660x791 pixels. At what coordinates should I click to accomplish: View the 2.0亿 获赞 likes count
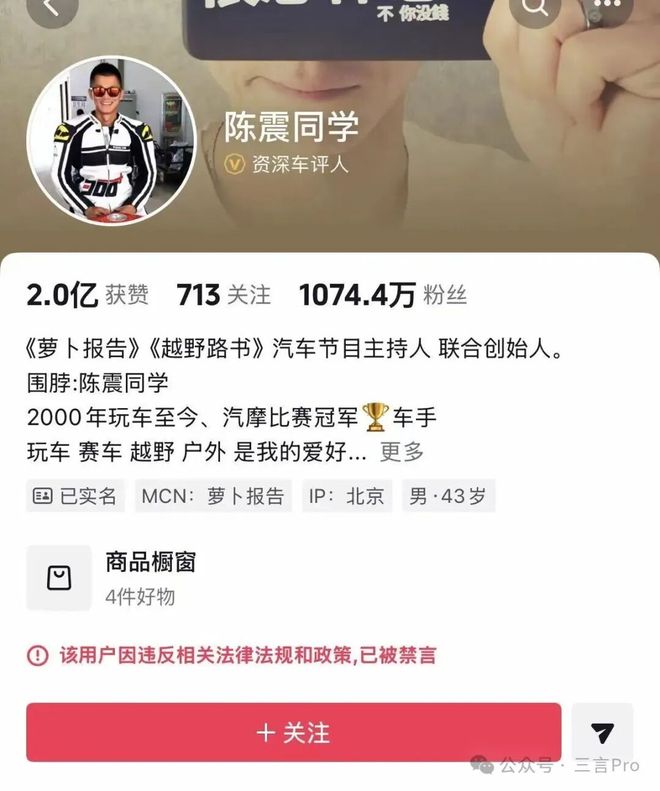pyautogui.click(x=87, y=295)
